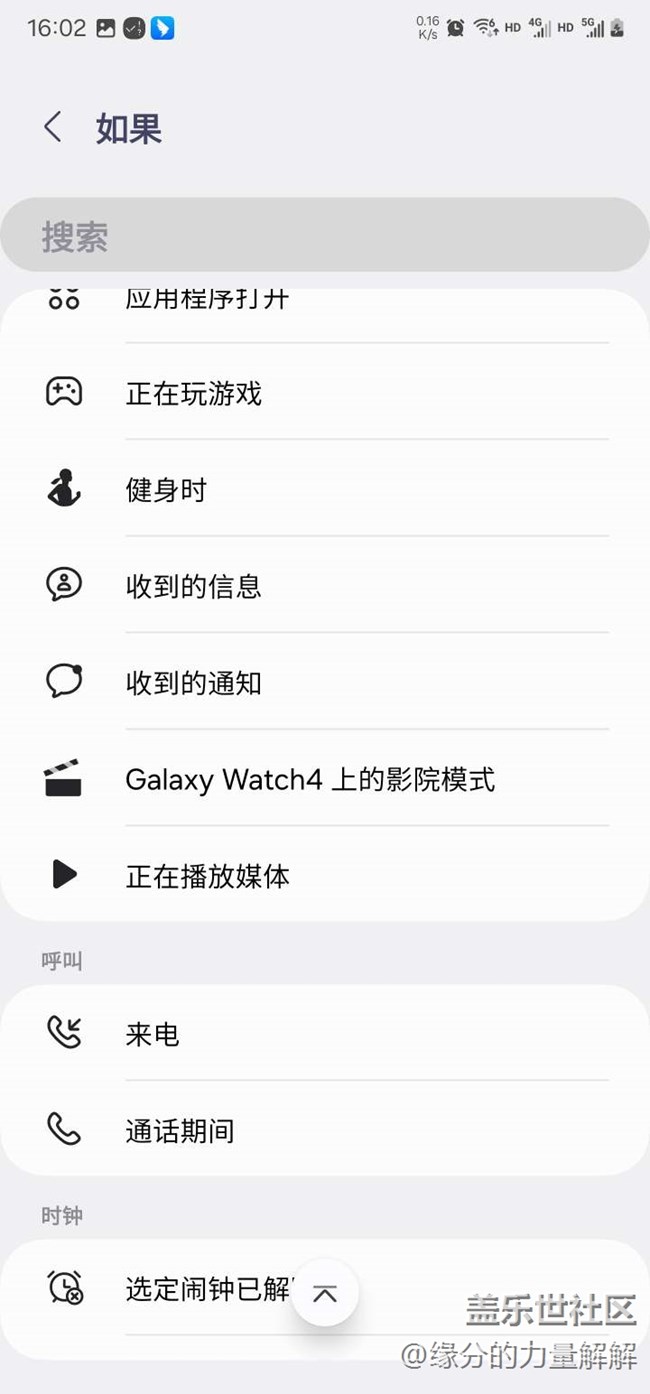The height and width of the screenshot is (1394, 650).
Task: Jump to top with the floating arrow
Action: 324,1293
